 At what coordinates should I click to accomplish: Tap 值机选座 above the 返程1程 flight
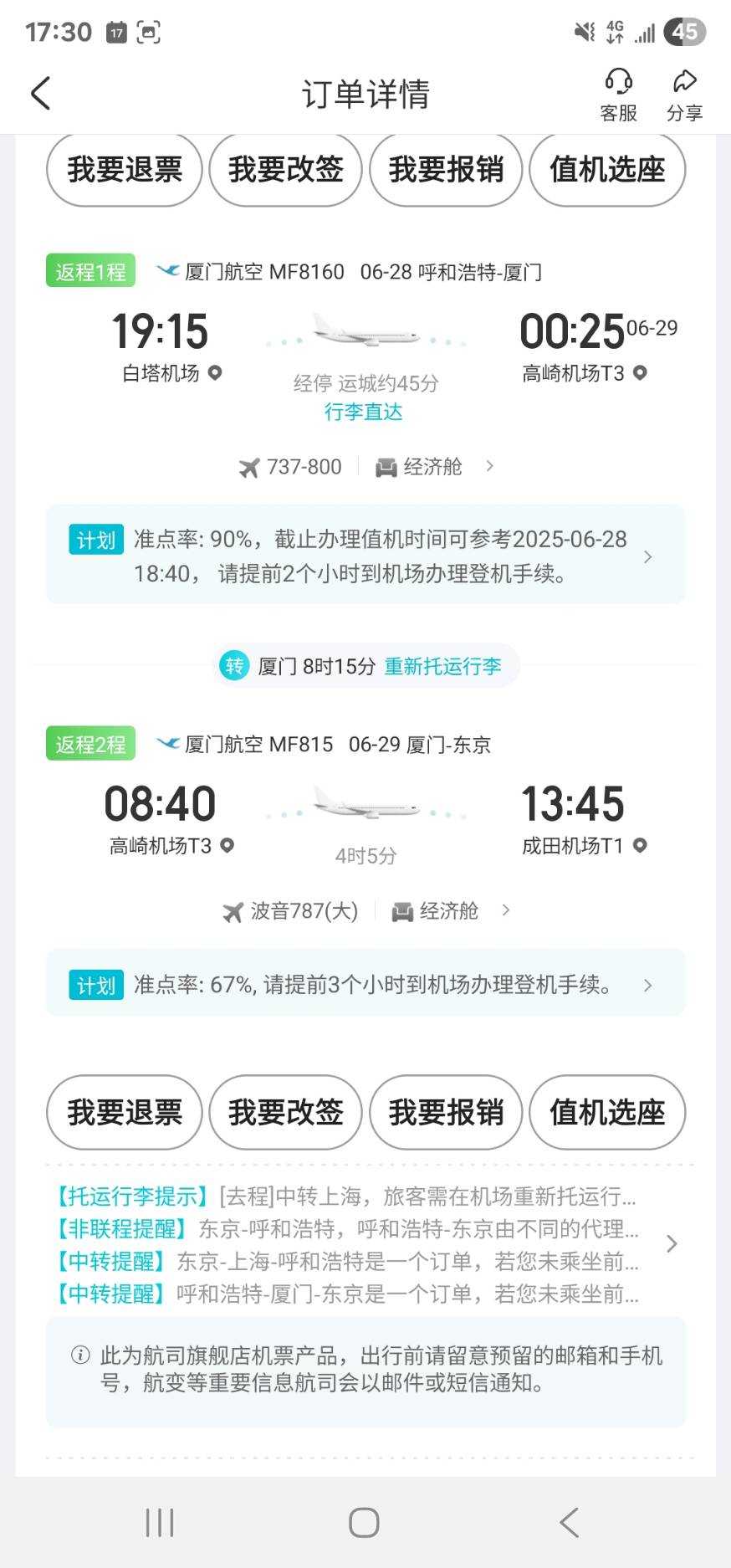[607, 169]
